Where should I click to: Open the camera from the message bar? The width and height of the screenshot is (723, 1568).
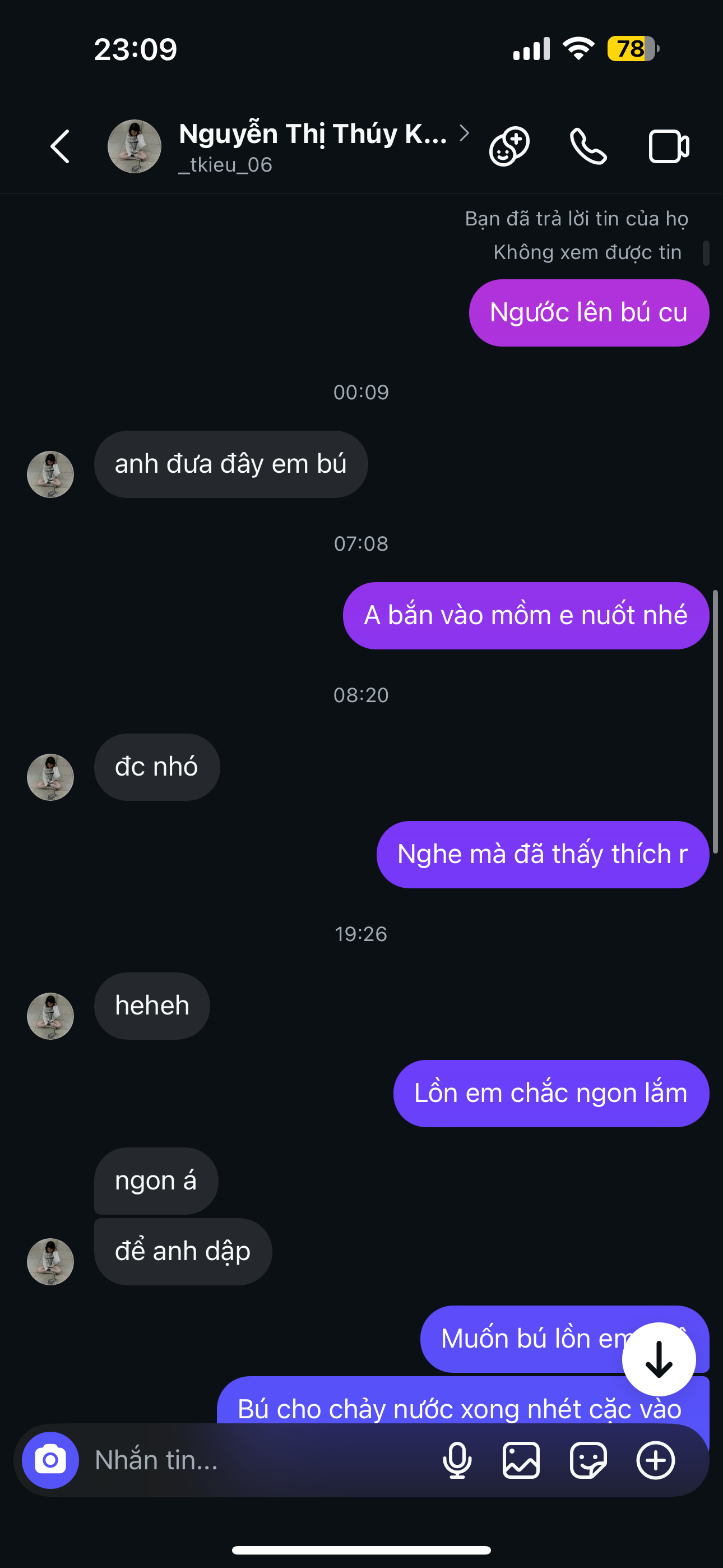click(x=50, y=1460)
